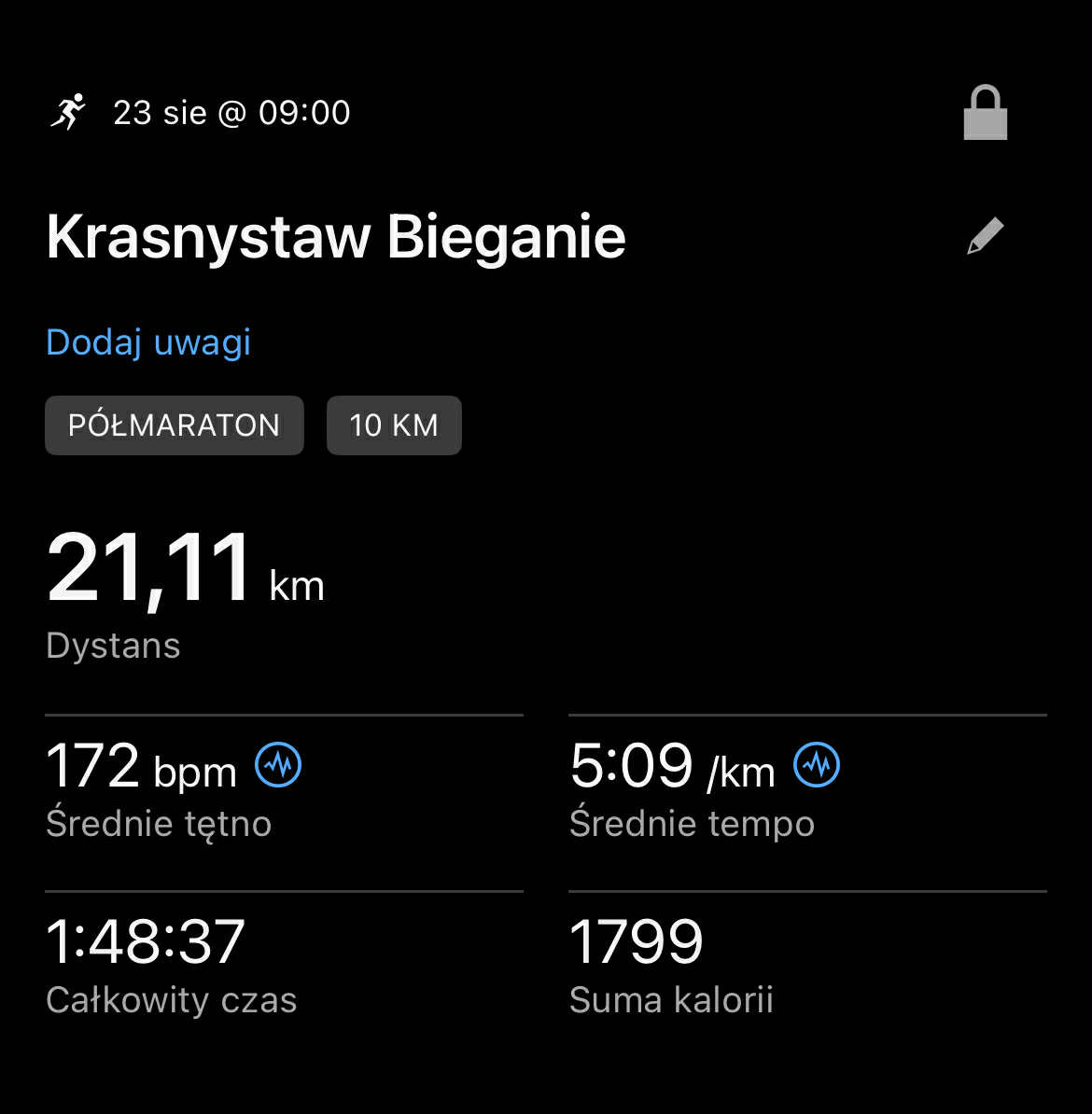Screen dimensions: 1092x1114
Task: Select the pencil edit icon
Action: (986, 235)
